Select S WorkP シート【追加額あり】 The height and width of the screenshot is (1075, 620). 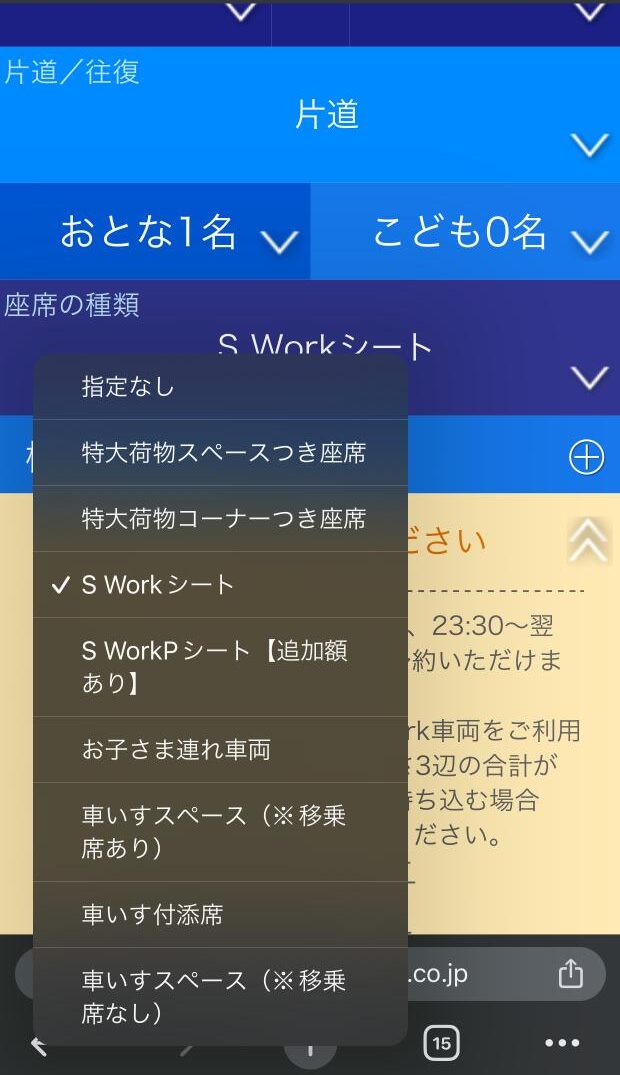tap(220, 667)
